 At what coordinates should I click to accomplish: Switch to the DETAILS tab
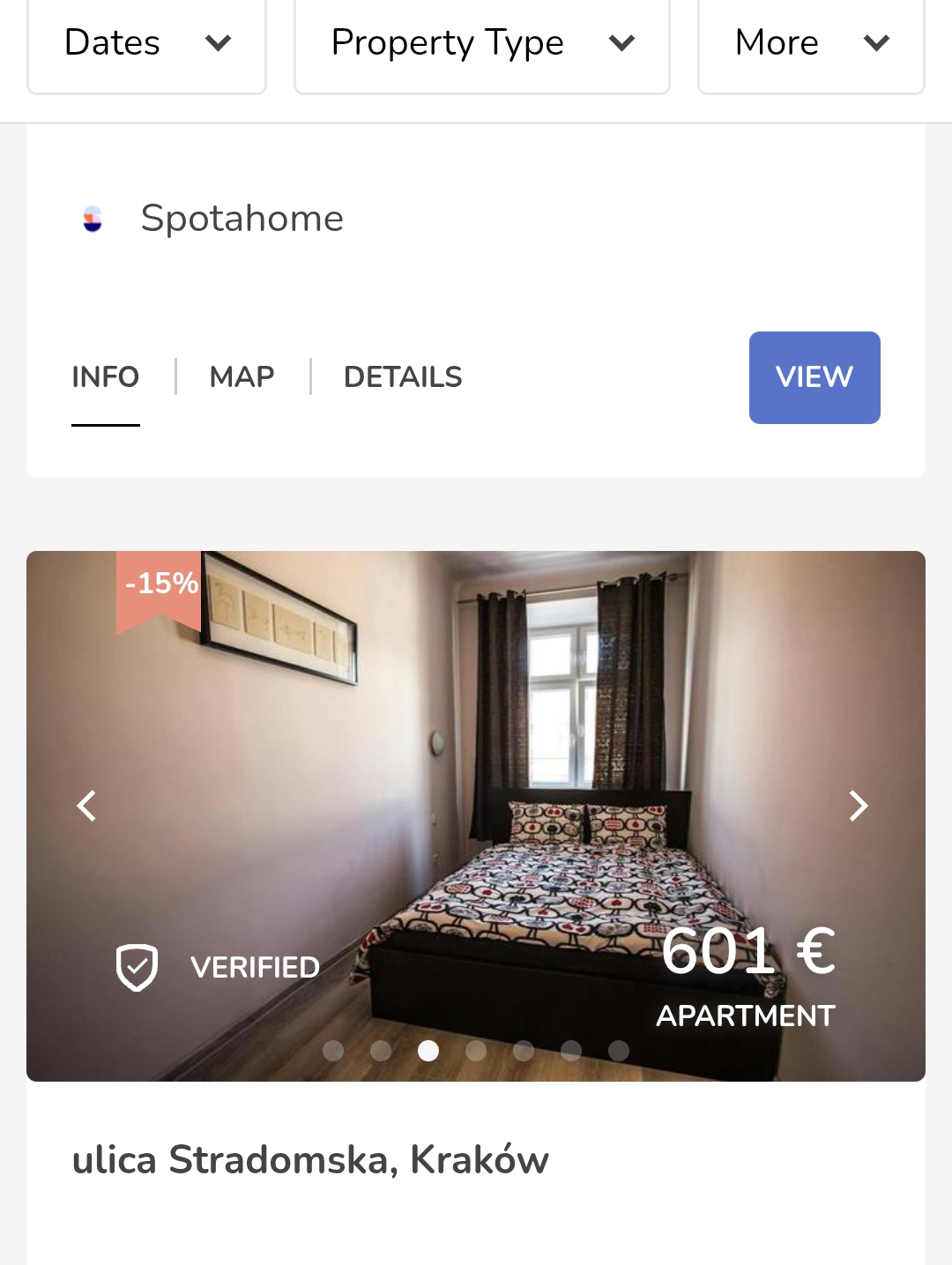click(x=403, y=377)
